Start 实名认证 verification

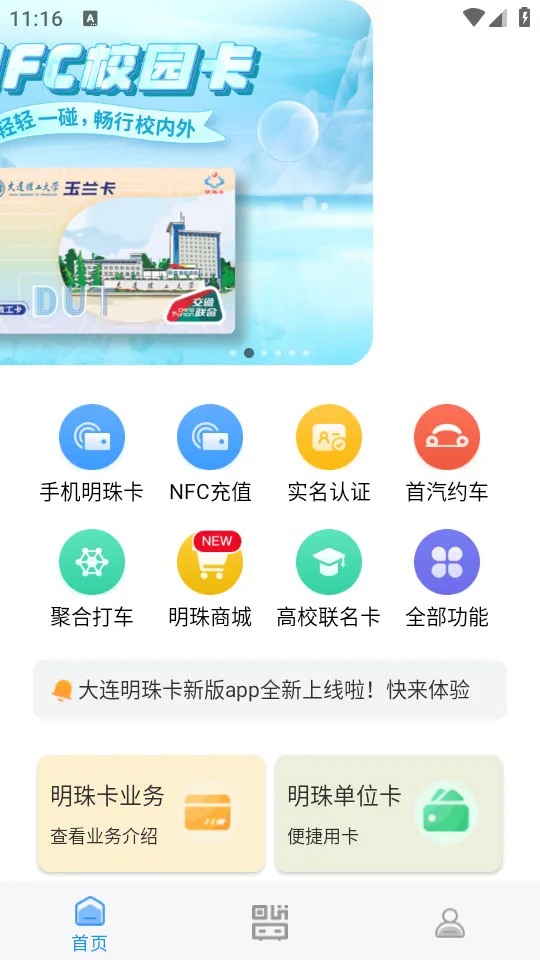click(x=329, y=453)
